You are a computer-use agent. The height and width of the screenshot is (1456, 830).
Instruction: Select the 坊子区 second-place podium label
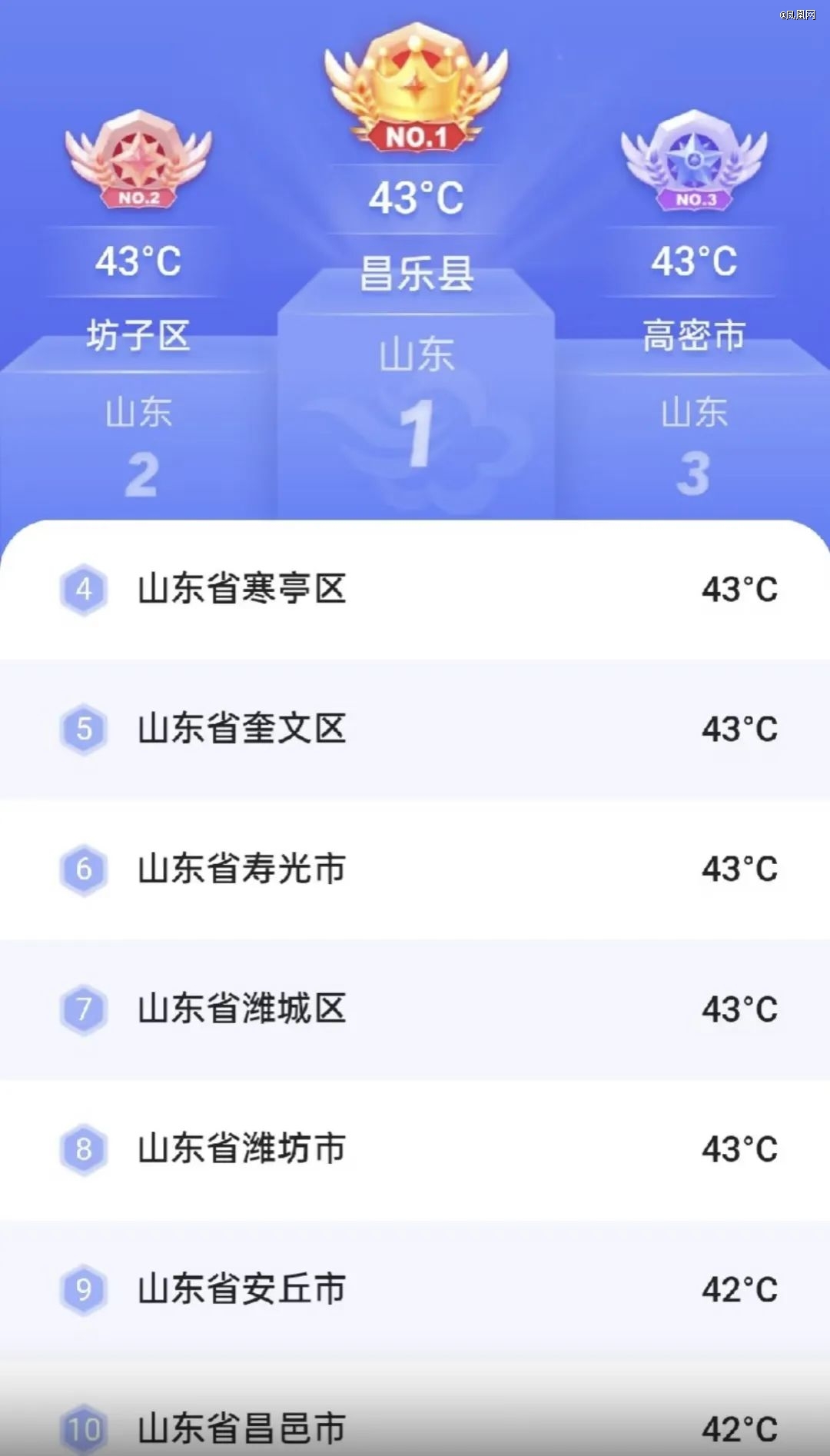click(x=137, y=336)
